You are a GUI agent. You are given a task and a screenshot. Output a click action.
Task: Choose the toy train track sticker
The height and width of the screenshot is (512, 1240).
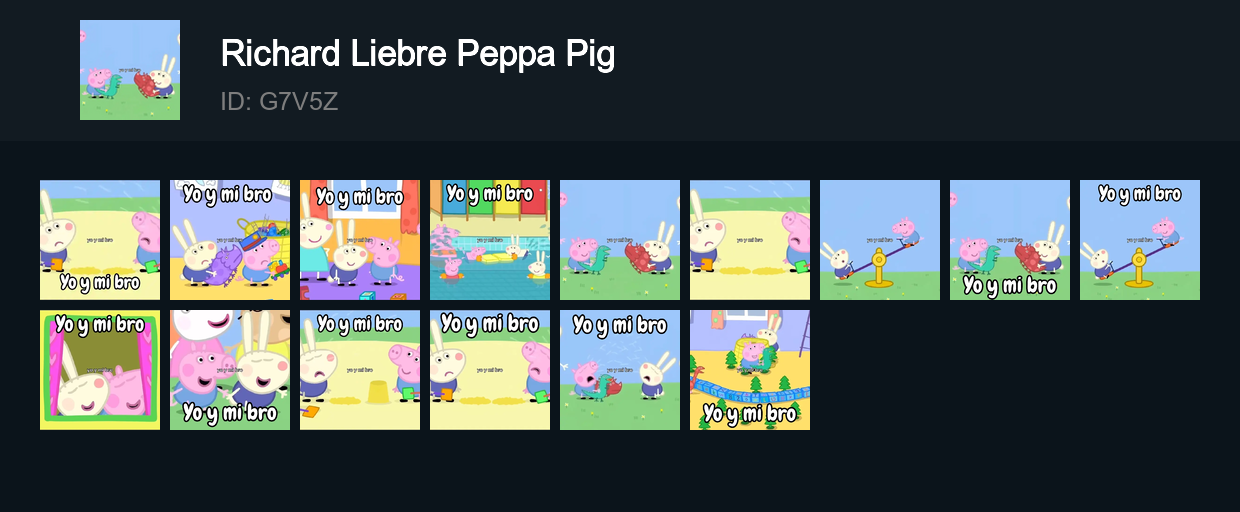coord(750,370)
